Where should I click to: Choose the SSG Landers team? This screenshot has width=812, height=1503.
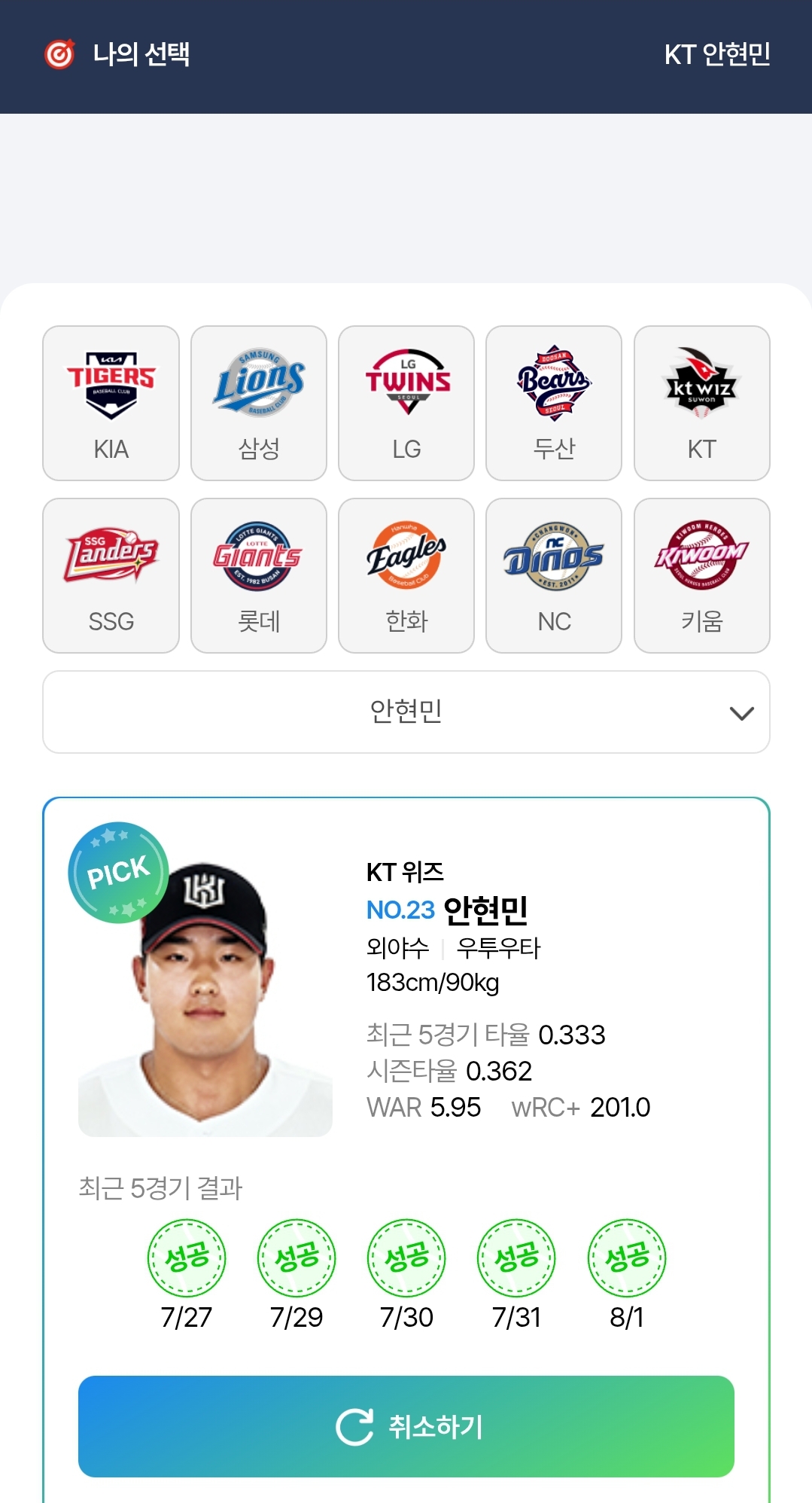click(x=111, y=575)
